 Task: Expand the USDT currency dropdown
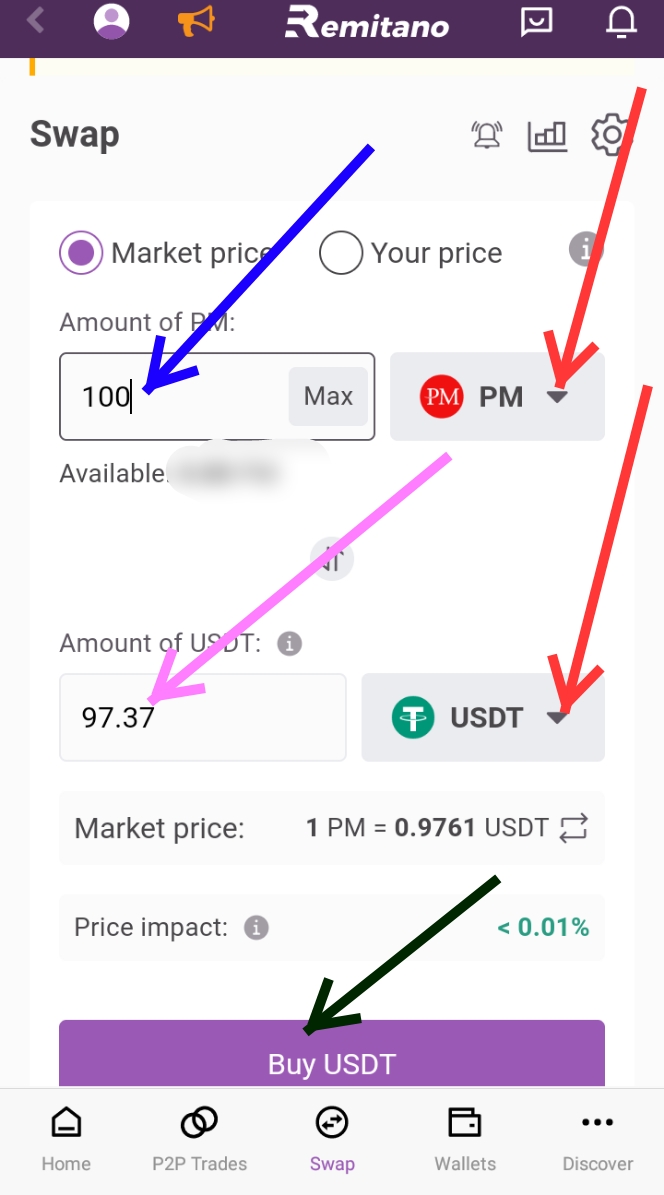[483, 717]
